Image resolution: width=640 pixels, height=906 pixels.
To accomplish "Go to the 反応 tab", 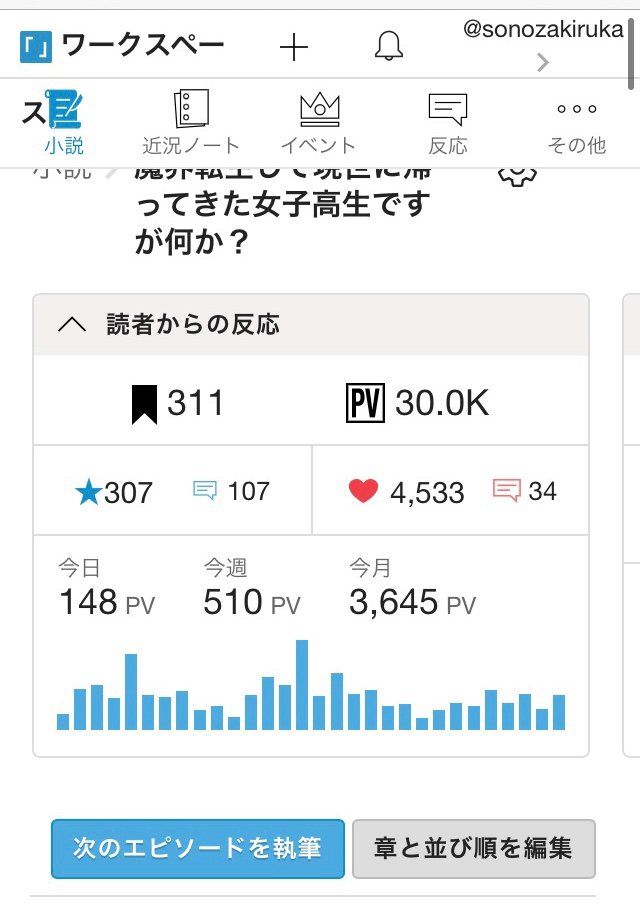I will [447, 124].
